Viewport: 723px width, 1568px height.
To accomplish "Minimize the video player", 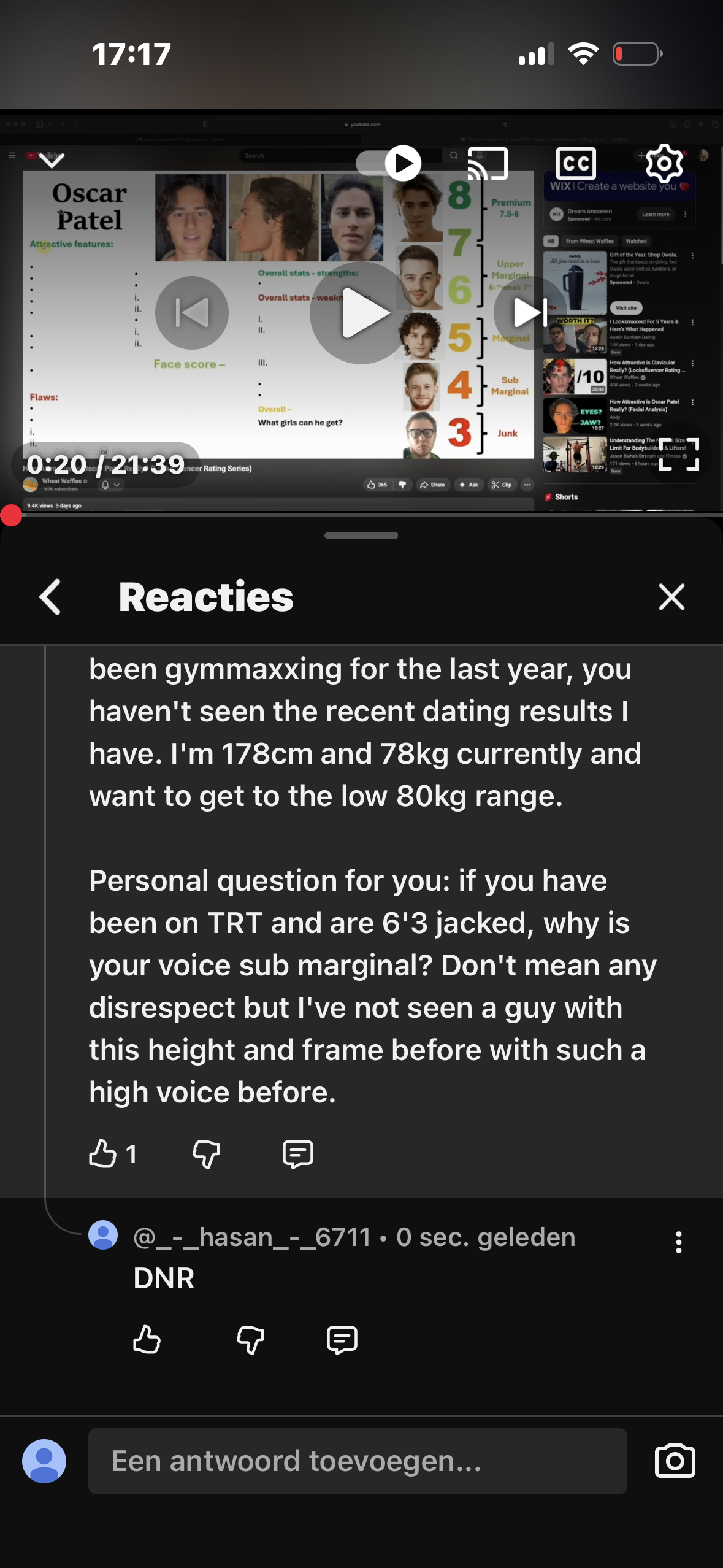I will (52, 161).
